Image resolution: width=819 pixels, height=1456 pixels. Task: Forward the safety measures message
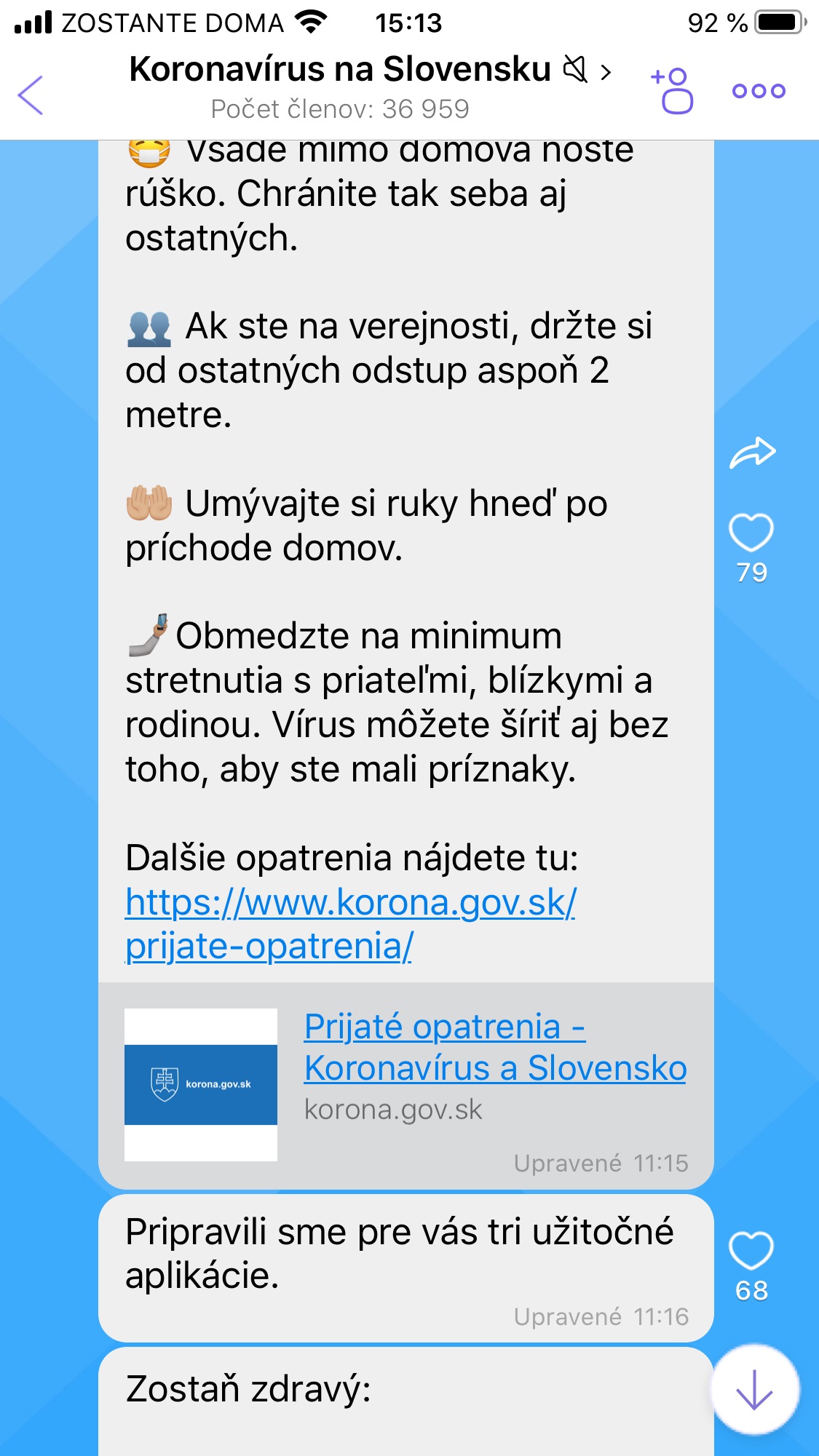click(752, 453)
